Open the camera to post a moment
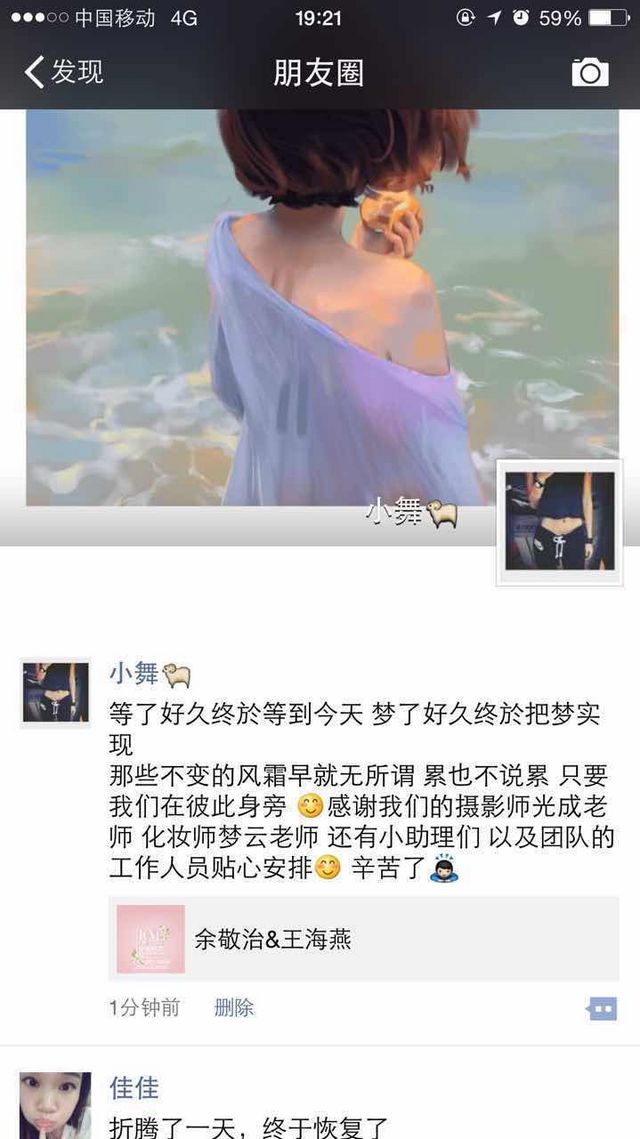 [x=590, y=73]
